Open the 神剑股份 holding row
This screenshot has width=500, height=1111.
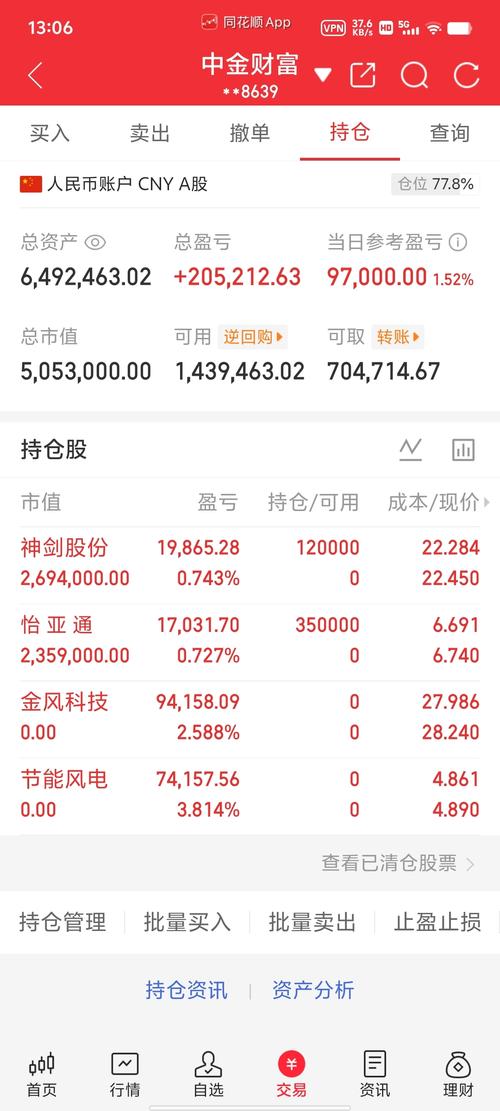pyautogui.click(x=250, y=563)
